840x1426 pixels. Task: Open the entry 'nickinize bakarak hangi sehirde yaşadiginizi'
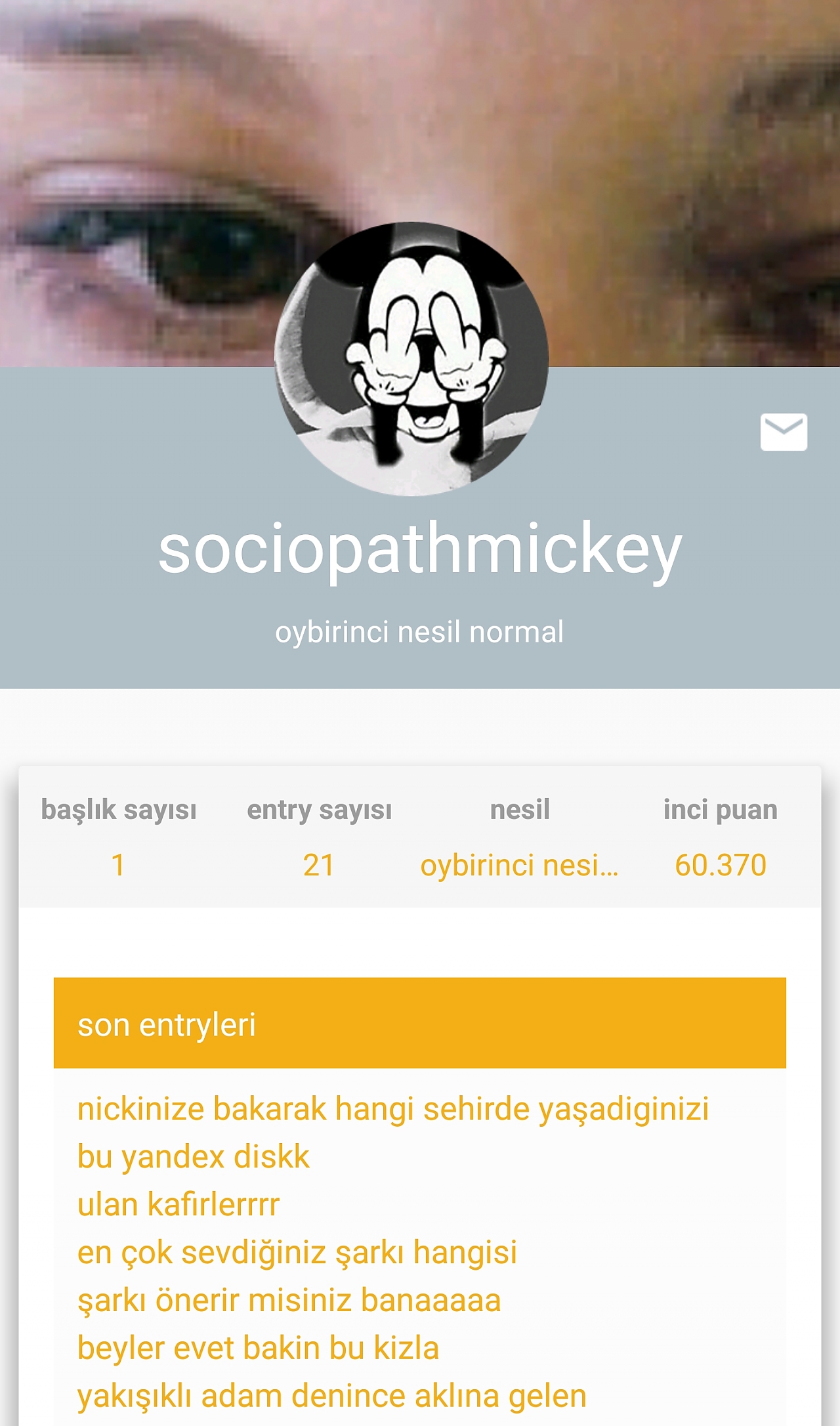click(393, 1109)
